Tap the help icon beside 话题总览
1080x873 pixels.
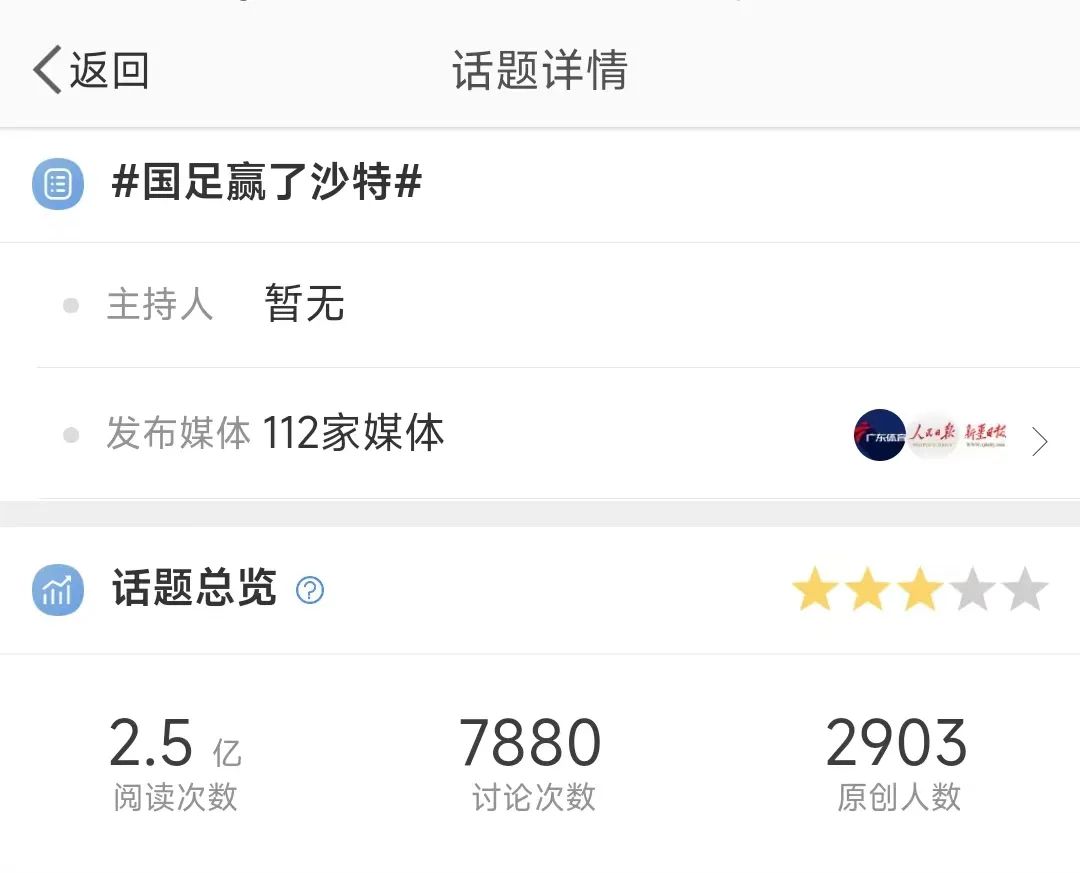pos(310,591)
